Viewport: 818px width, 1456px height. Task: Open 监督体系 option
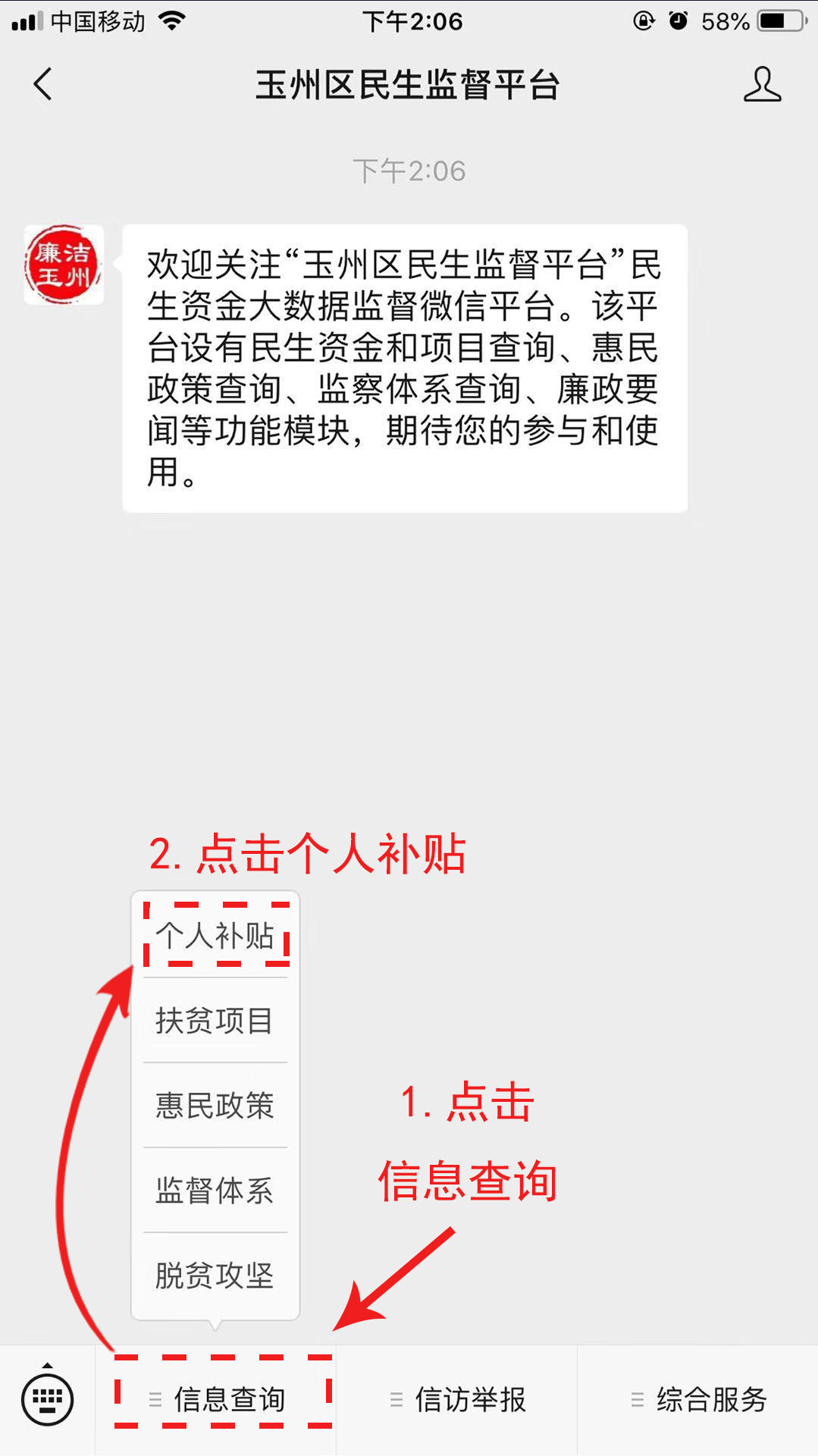pyautogui.click(x=215, y=1191)
